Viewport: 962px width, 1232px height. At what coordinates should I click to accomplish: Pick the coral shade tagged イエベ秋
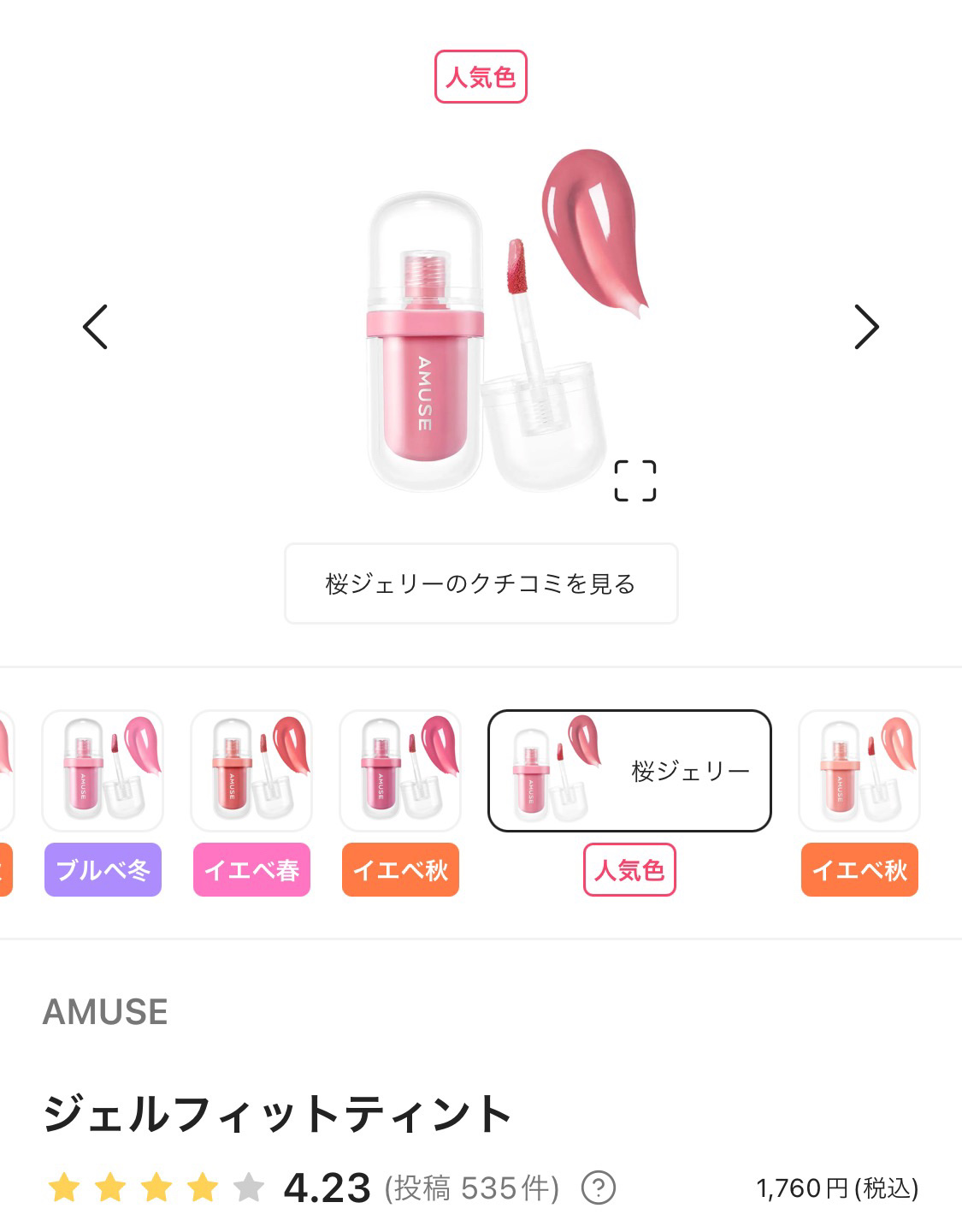pyautogui.click(x=859, y=770)
